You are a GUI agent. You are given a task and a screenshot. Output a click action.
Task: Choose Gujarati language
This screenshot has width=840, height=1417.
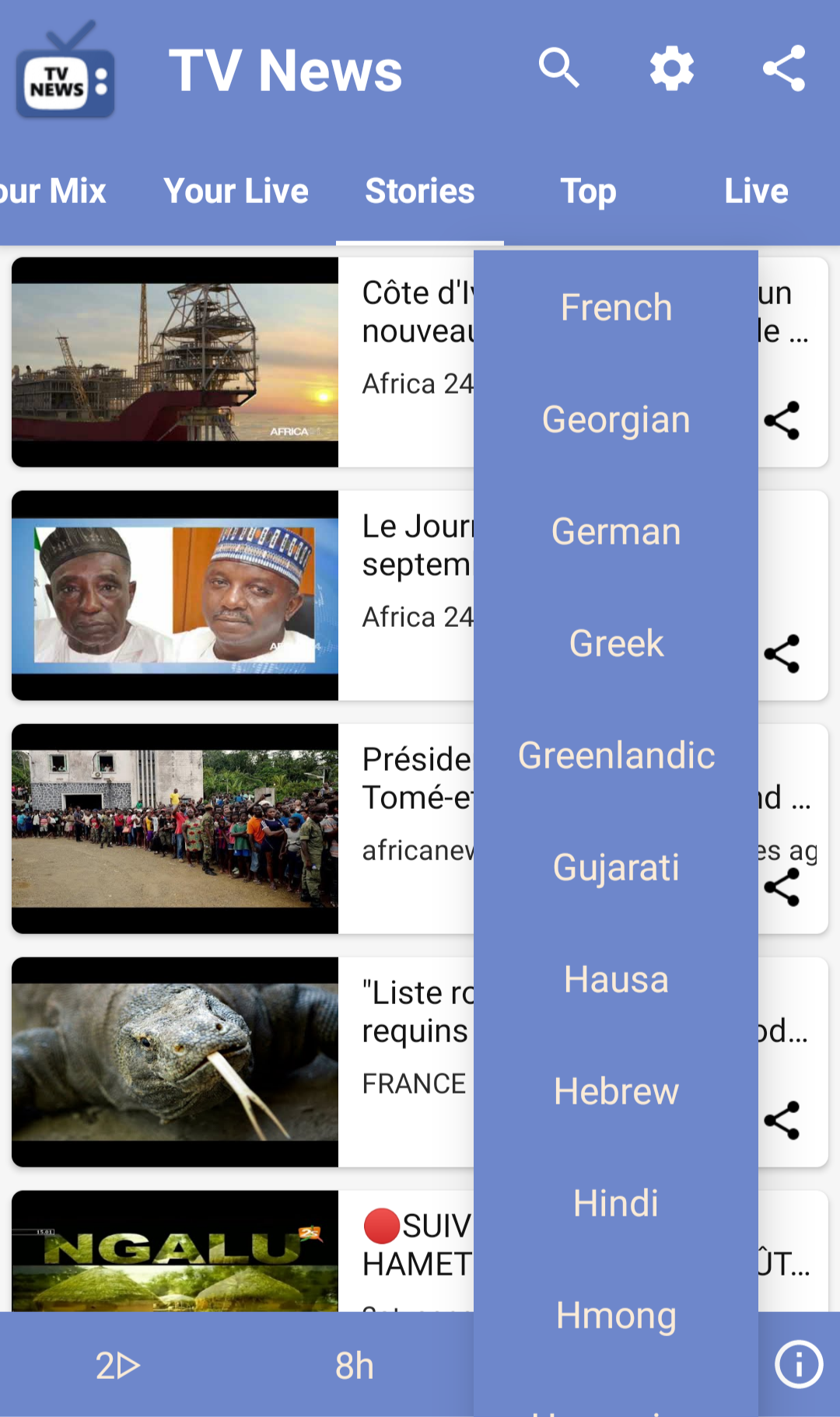pos(616,867)
